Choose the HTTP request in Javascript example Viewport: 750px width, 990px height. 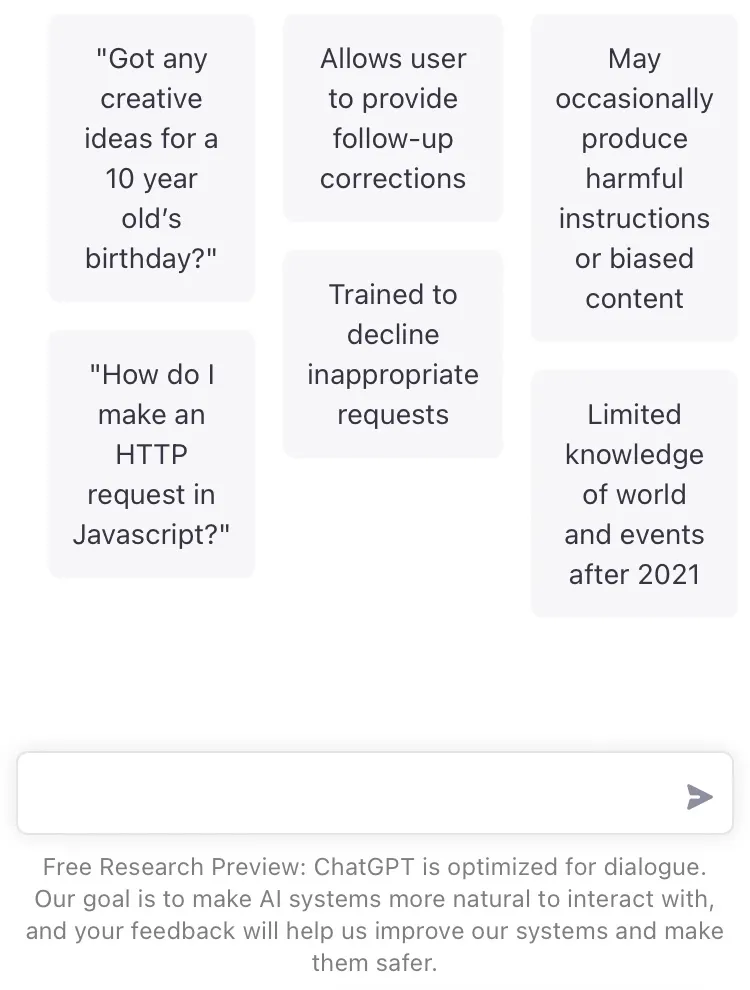tap(151, 454)
